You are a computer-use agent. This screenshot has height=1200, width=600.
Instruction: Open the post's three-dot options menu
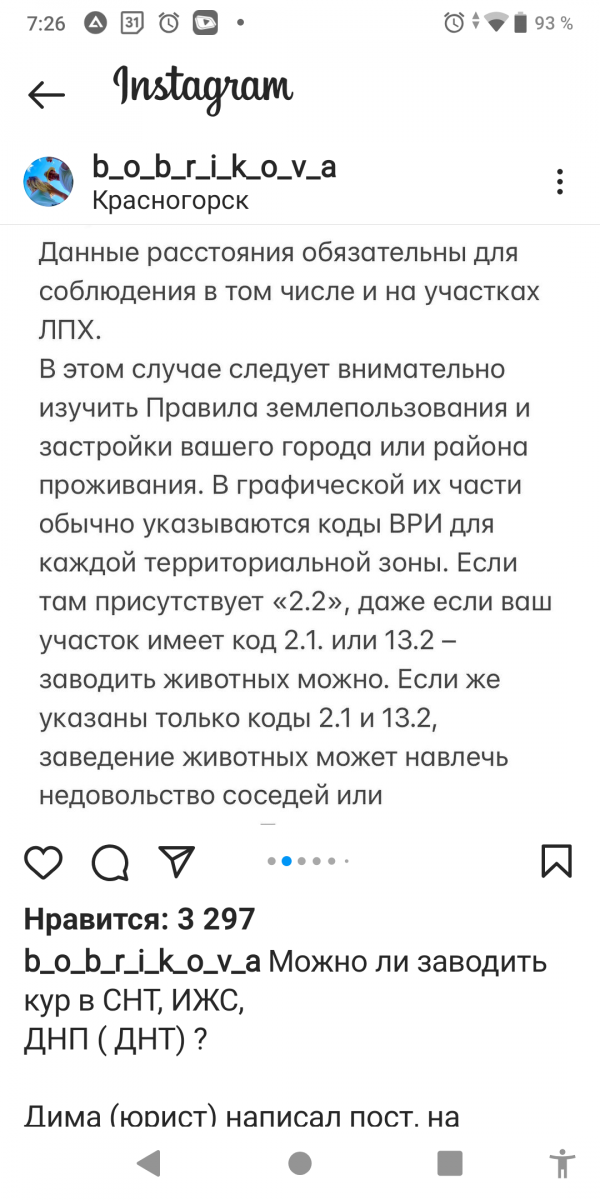560,182
